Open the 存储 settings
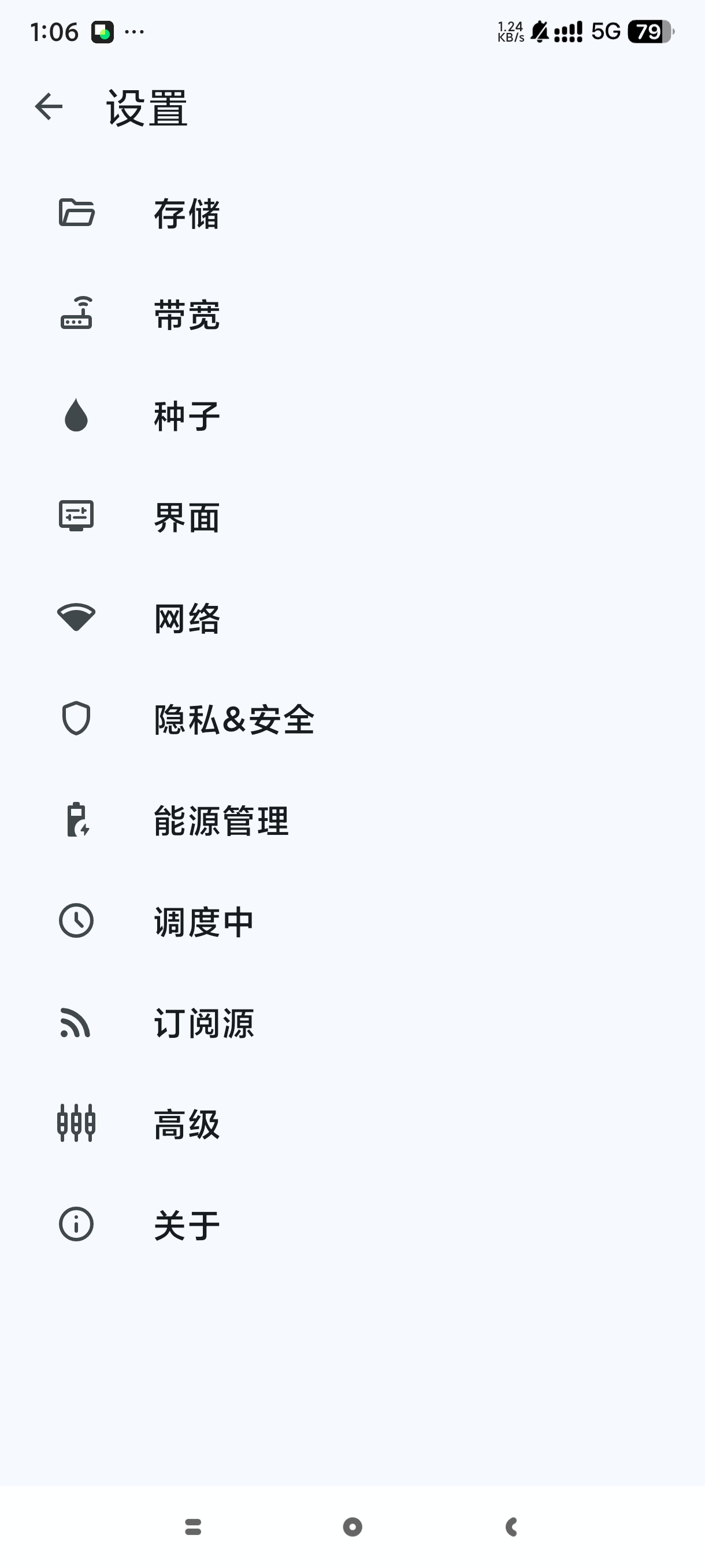705x1568 pixels. [186, 214]
